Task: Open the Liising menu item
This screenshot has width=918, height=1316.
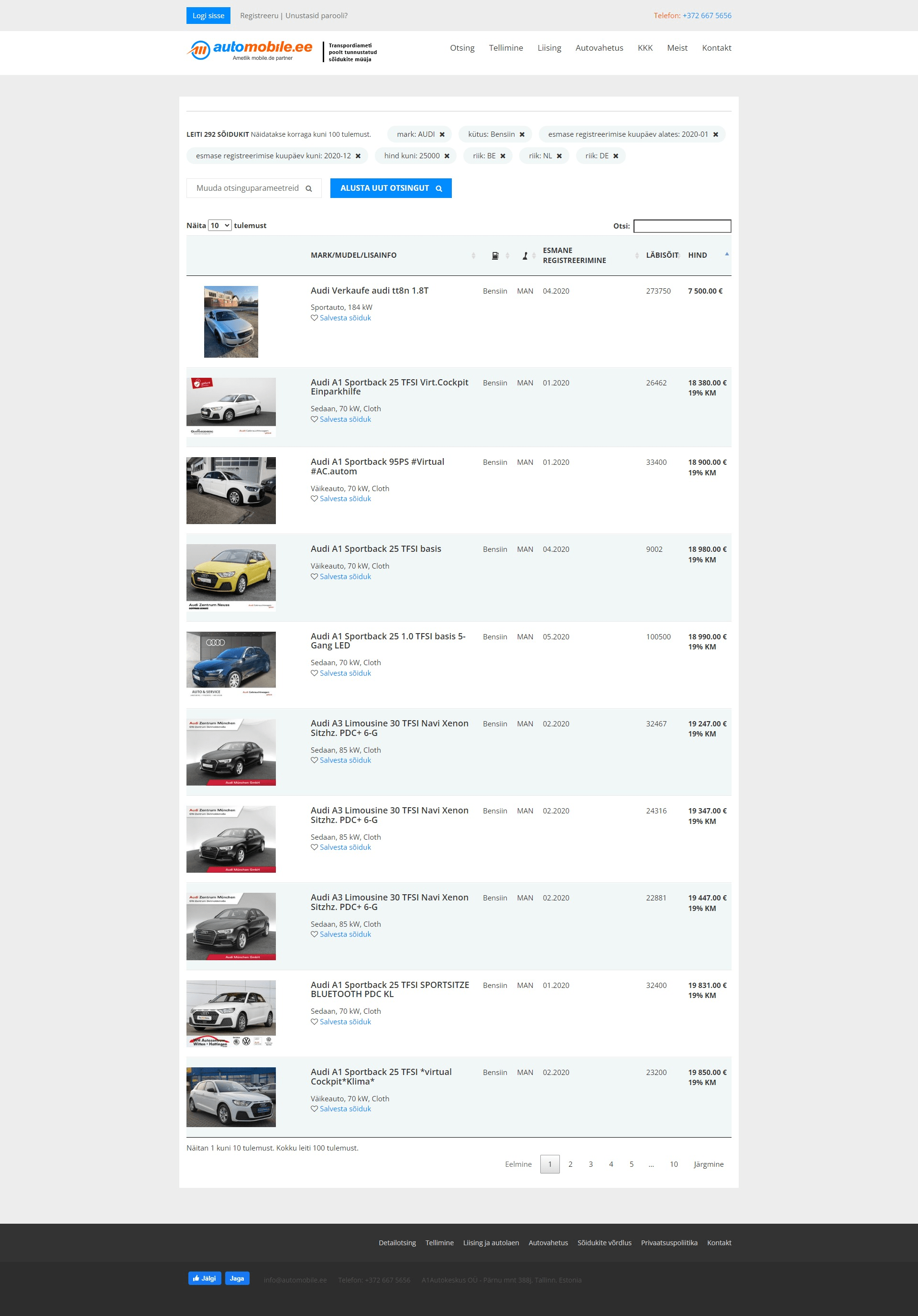Action: pos(549,47)
